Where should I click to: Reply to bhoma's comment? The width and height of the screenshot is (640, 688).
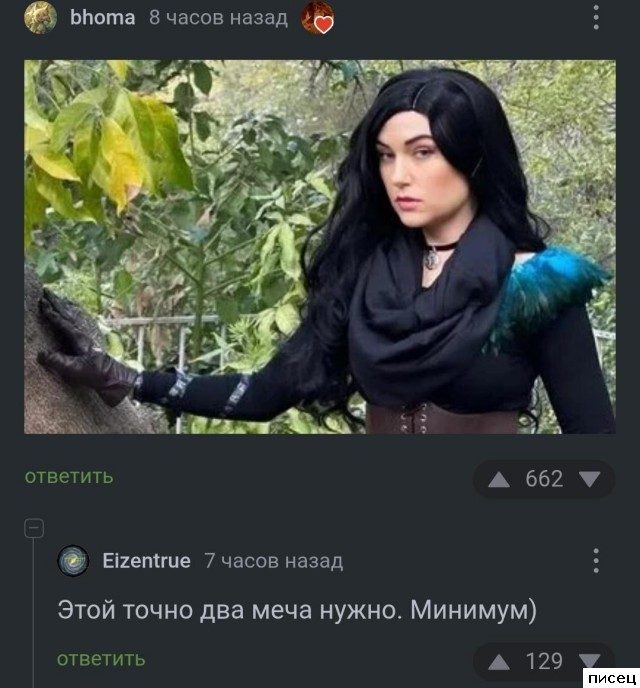pos(69,476)
